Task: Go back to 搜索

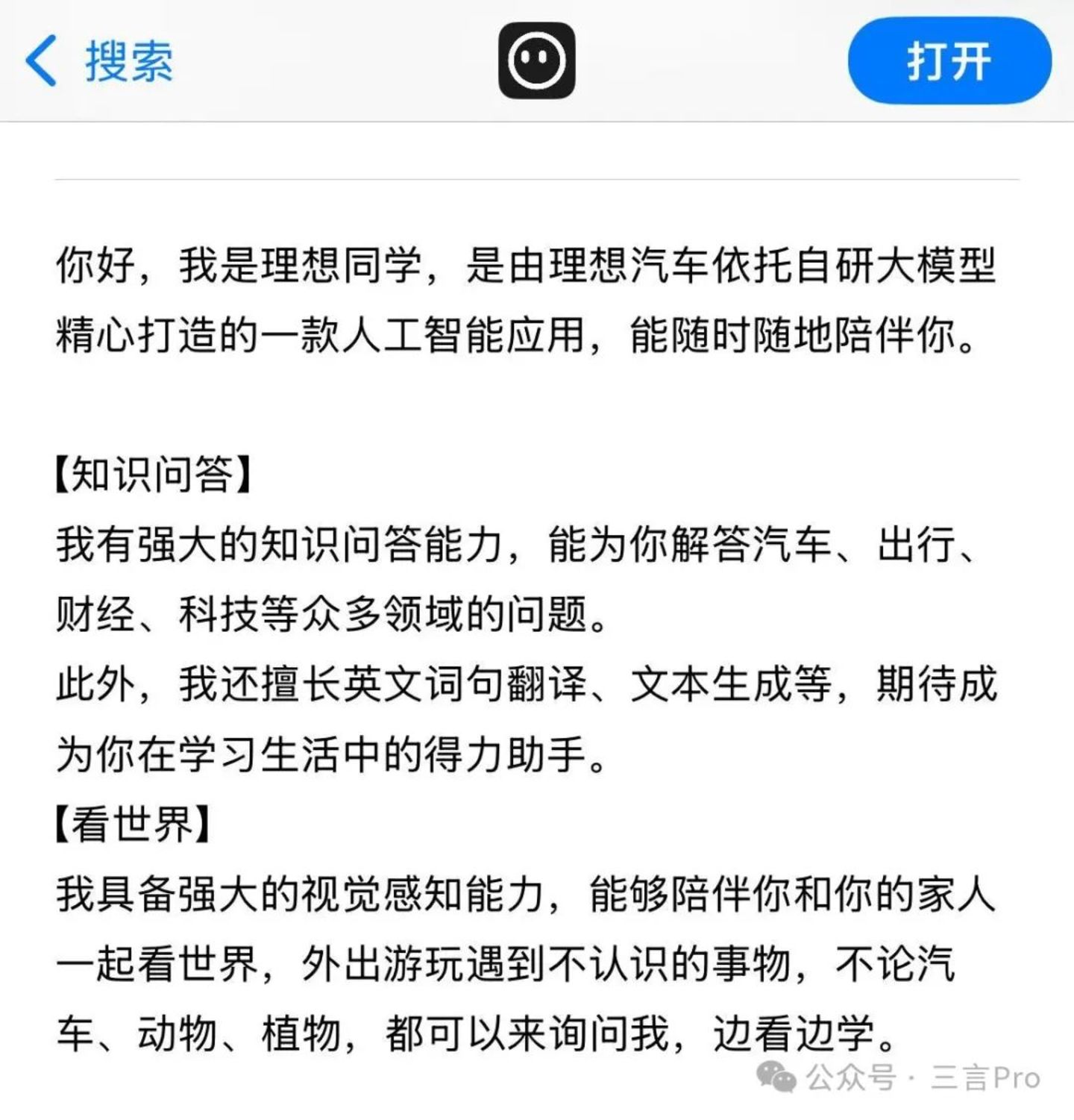Action: tap(99, 61)
